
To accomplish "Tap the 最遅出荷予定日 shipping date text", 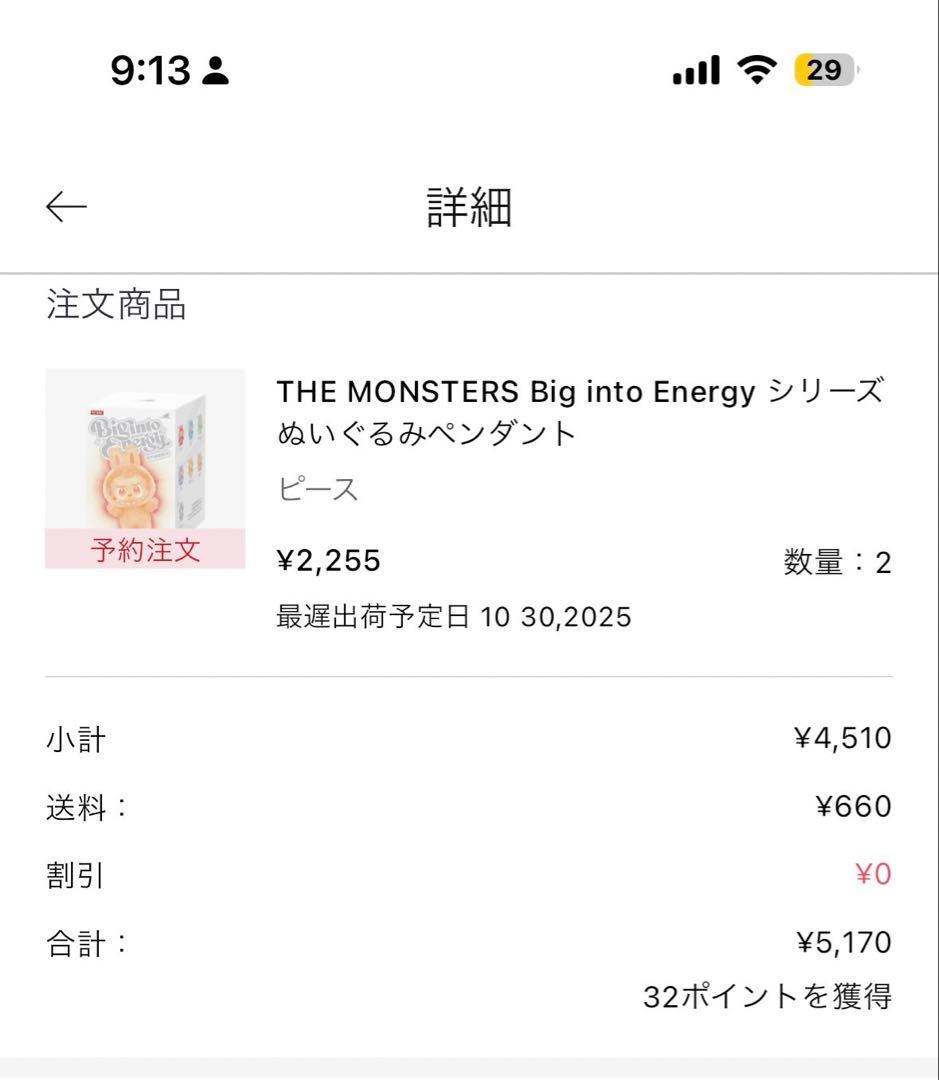I will click(450, 618).
